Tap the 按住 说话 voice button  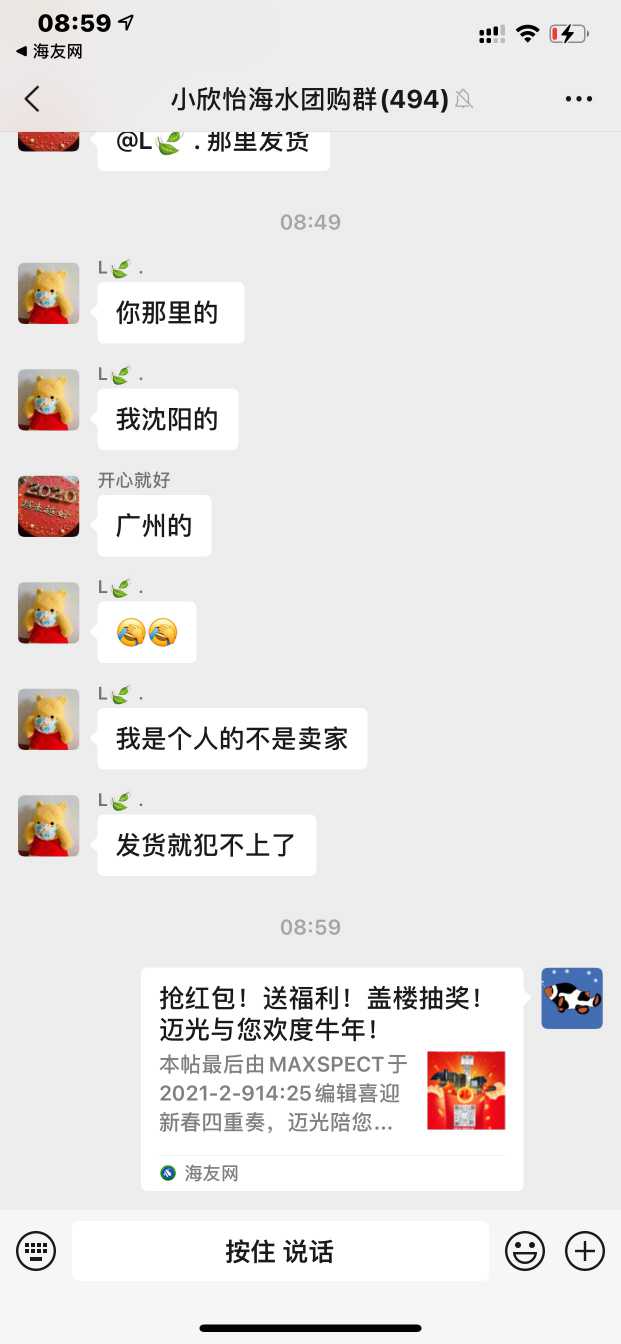coord(280,1250)
